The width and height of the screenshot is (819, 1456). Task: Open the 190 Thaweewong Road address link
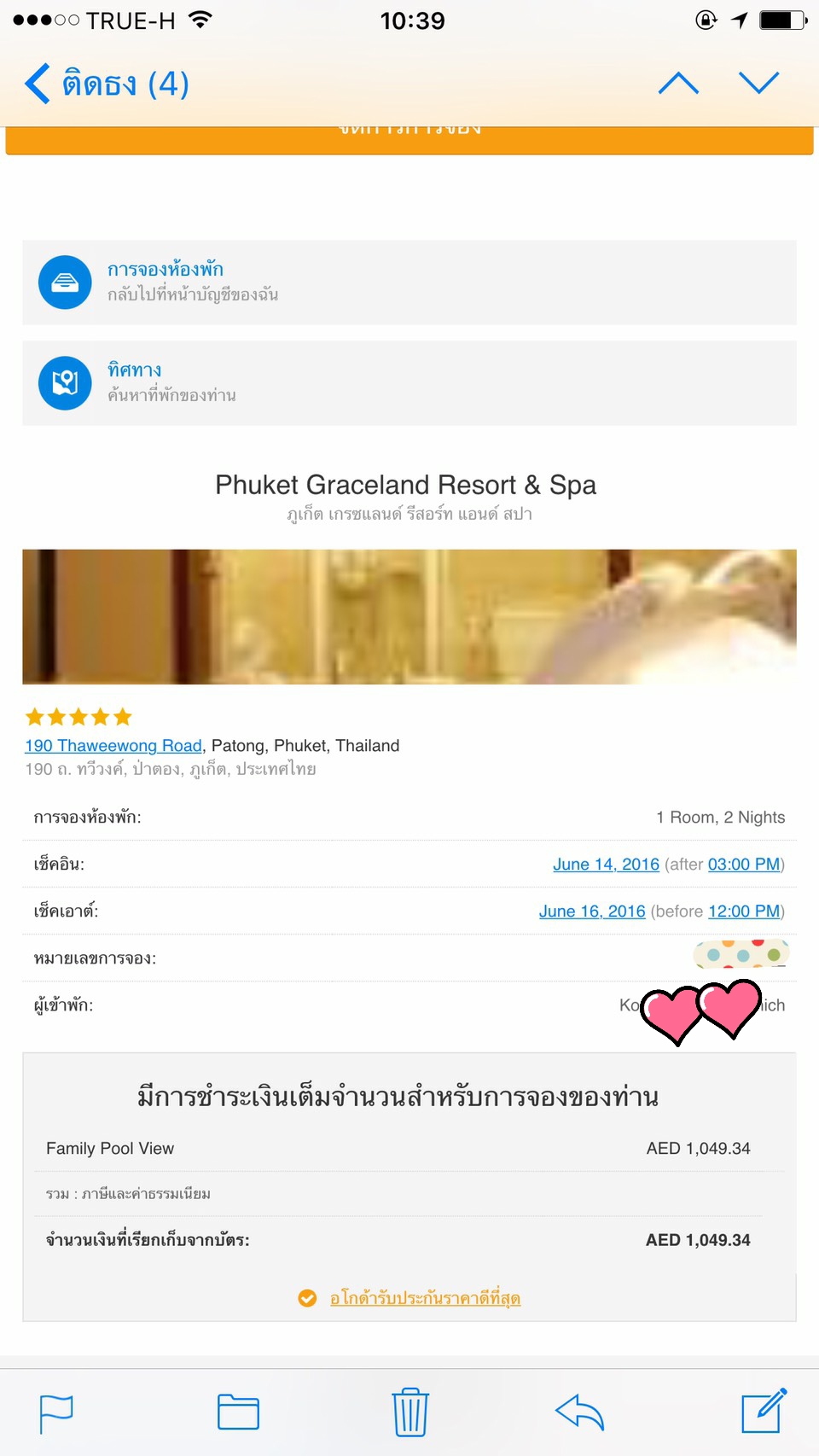pyautogui.click(x=113, y=746)
